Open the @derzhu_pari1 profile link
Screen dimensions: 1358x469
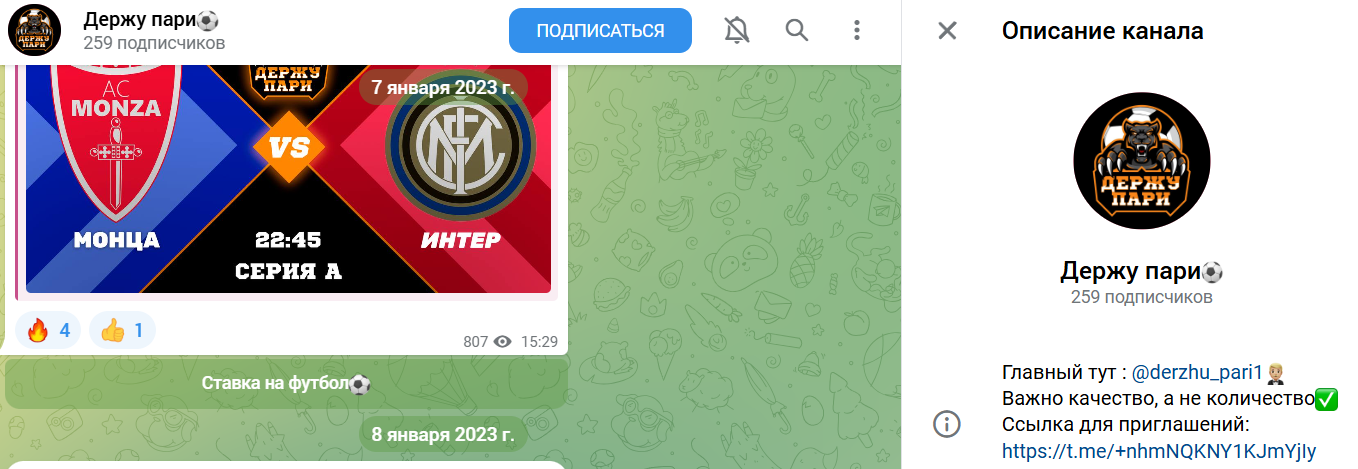(1199, 373)
